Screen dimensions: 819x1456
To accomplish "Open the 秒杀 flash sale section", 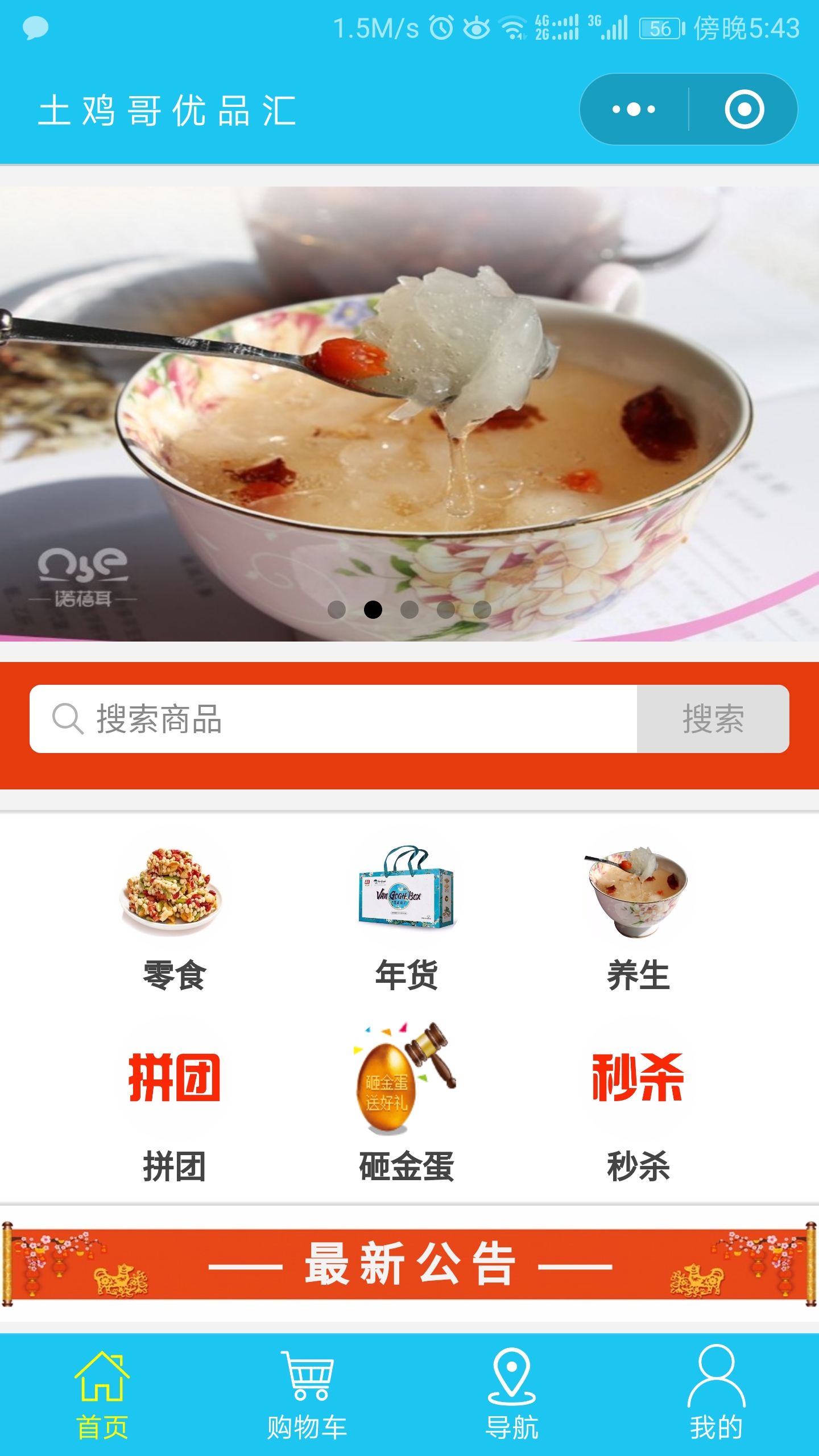I will [x=638, y=1103].
